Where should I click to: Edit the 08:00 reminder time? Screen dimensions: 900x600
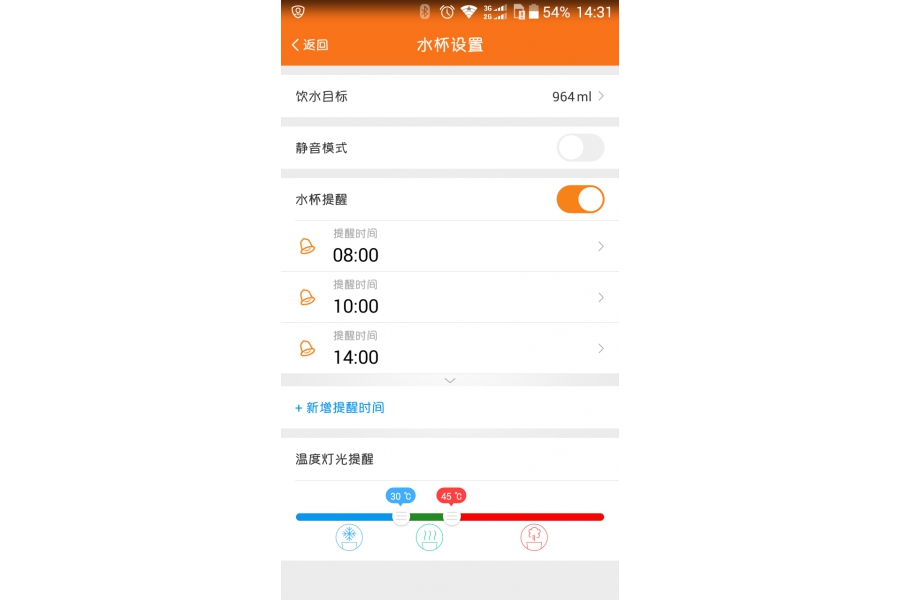point(450,246)
